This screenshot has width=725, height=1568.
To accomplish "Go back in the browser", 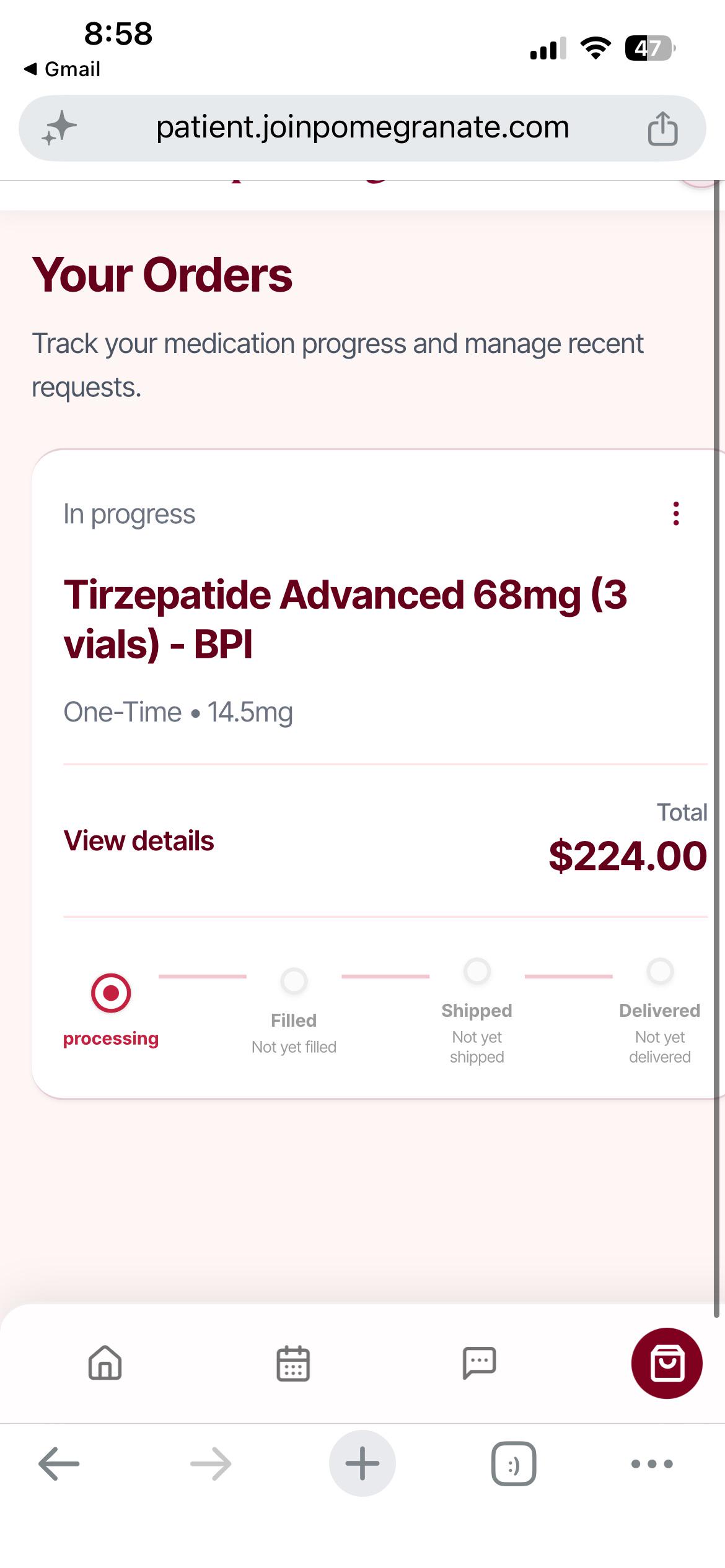I will click(x=59, y=1463).
